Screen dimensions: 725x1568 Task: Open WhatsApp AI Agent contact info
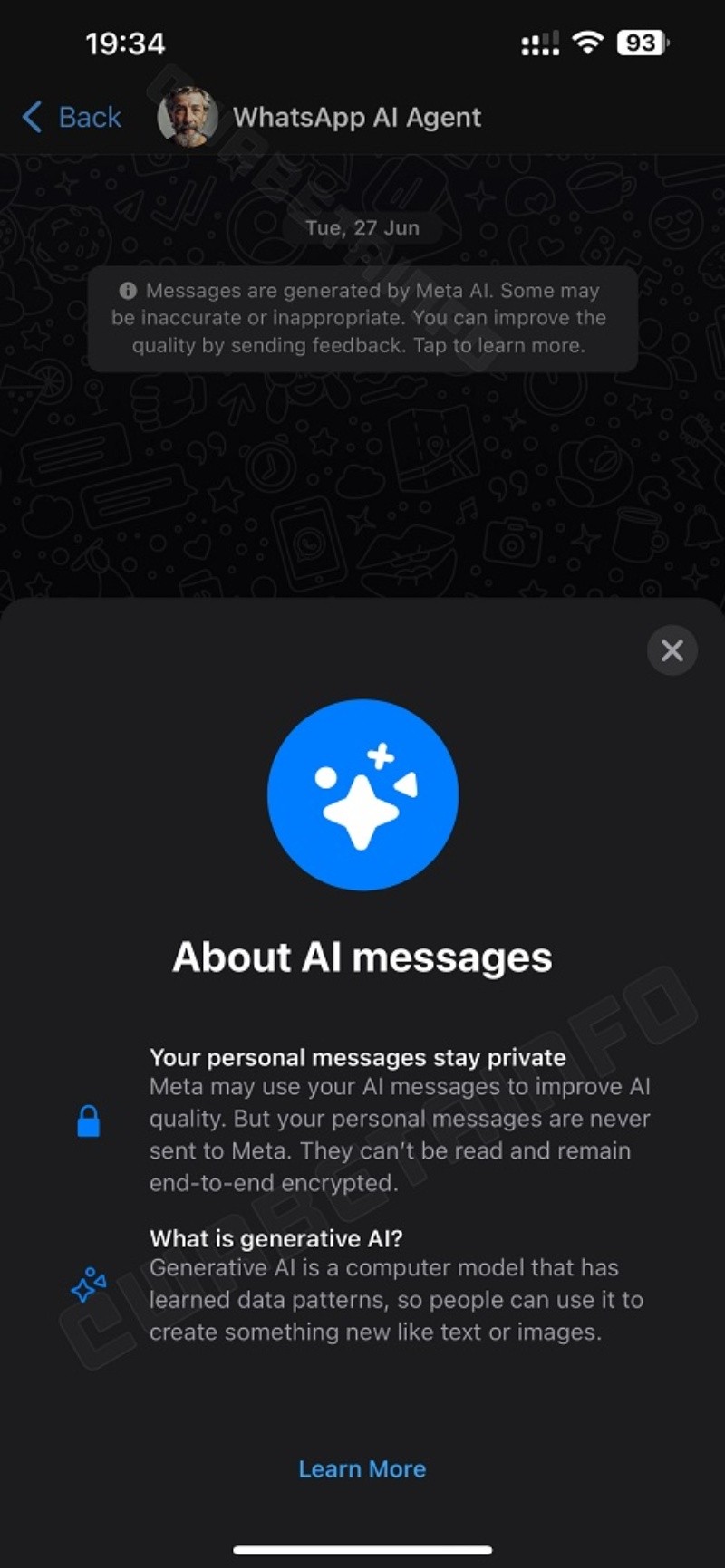pos(356,117)
